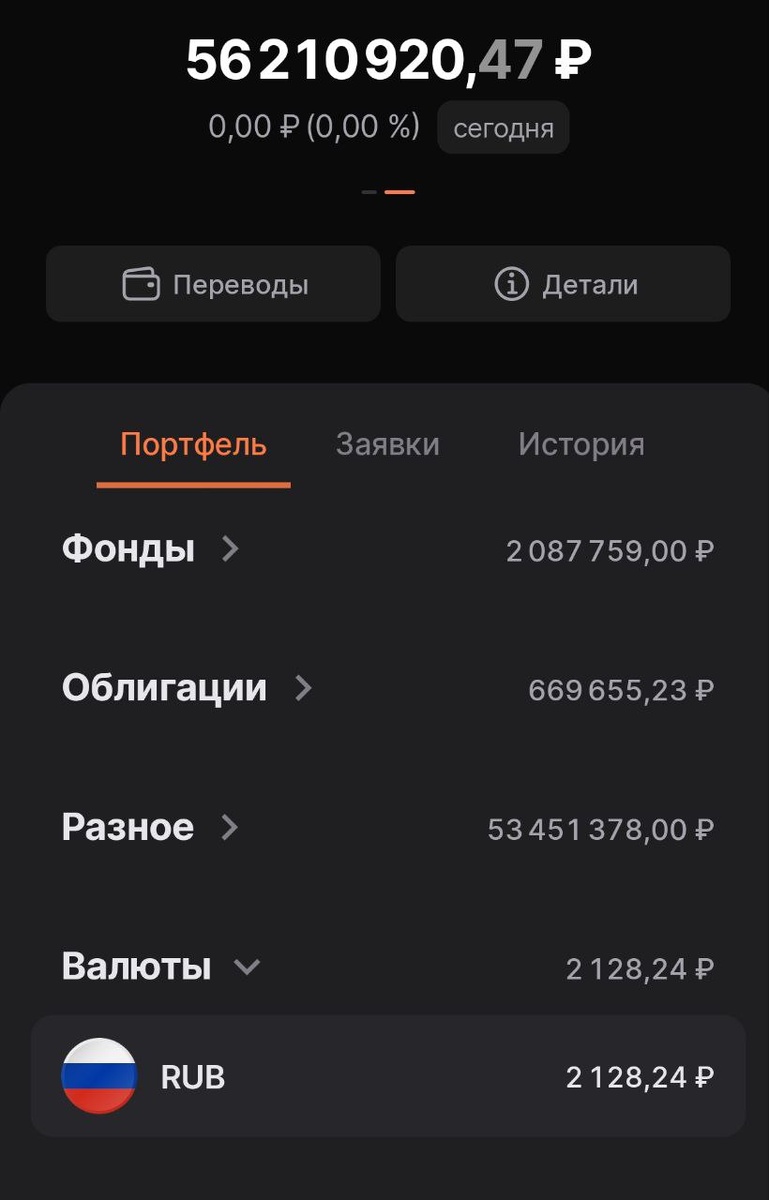Open the Фонды section
769x1200 pixels.
tap(150, 549)
